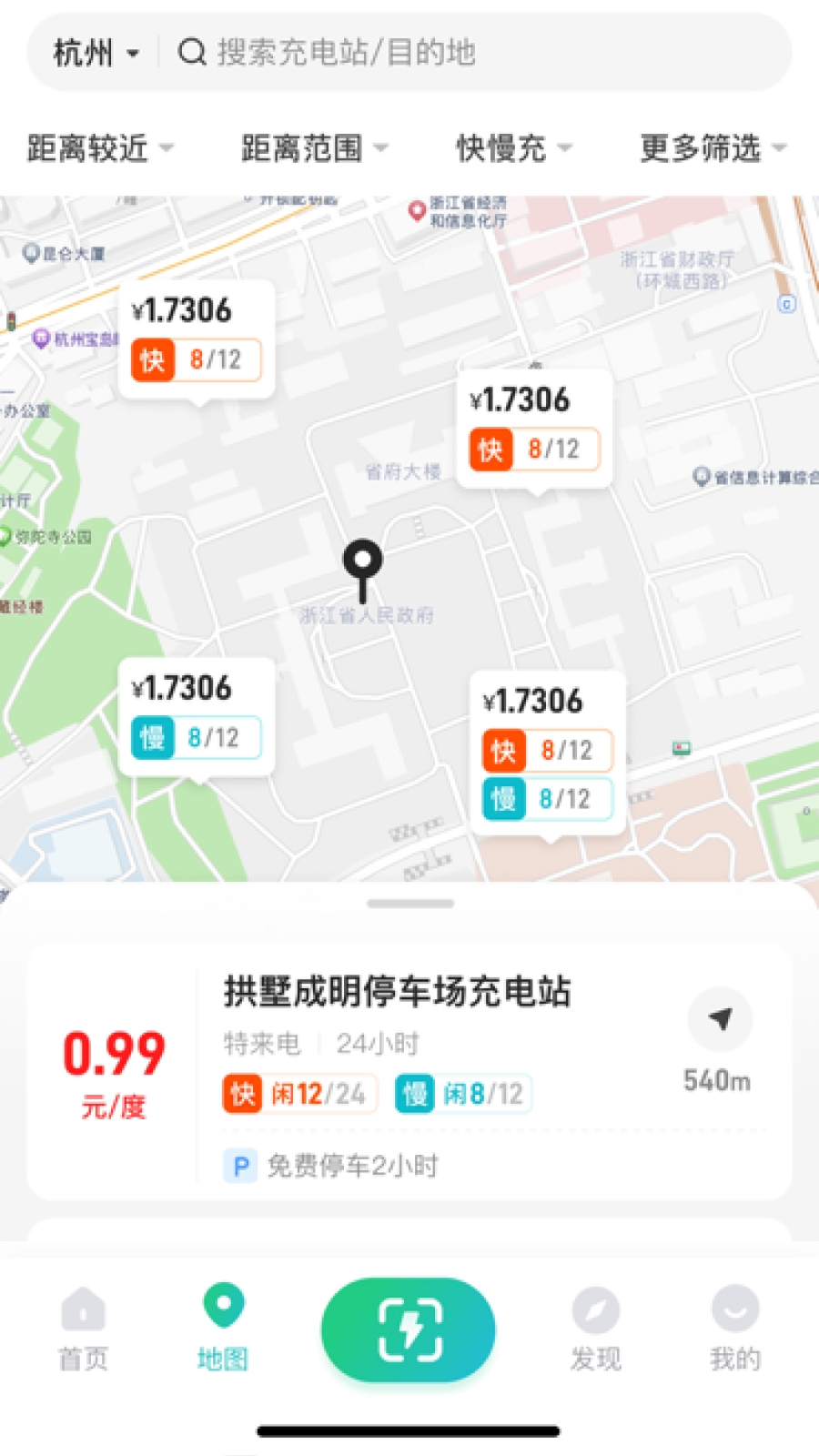The height and width of the screenshot is (1456, 819).
Task: Expand the 距离较近 sort dropdown
Action: point(100,147)
